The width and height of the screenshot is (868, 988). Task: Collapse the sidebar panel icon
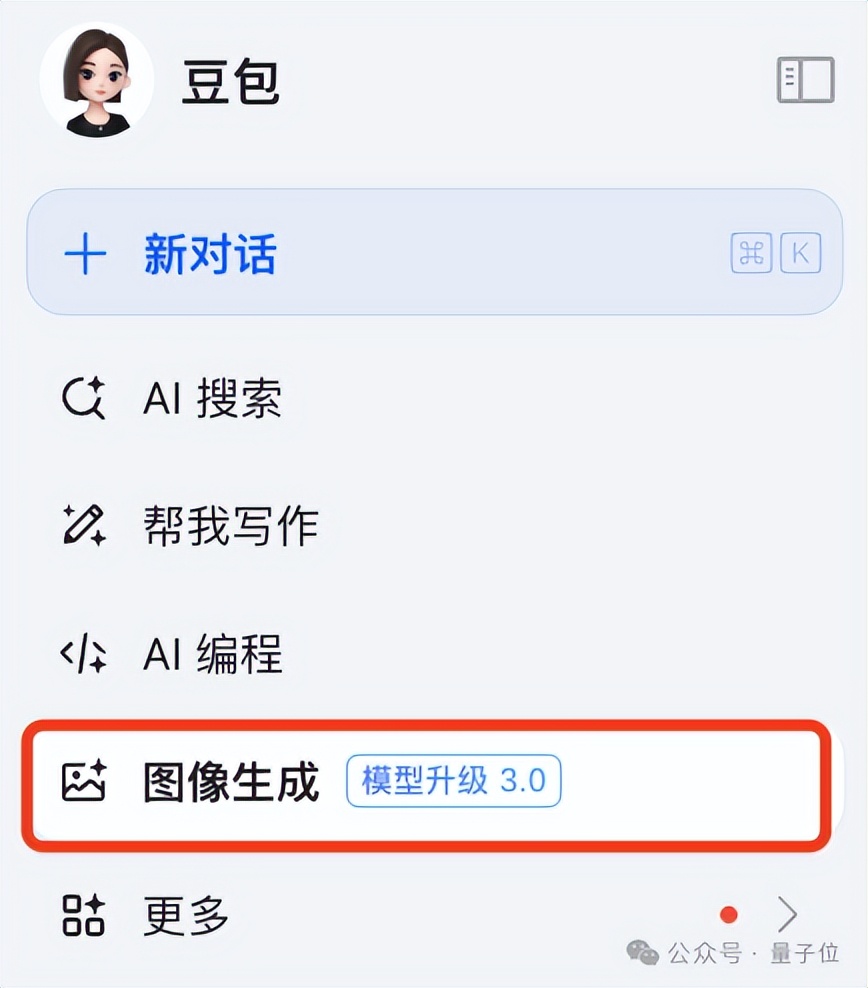click(805, 80)
